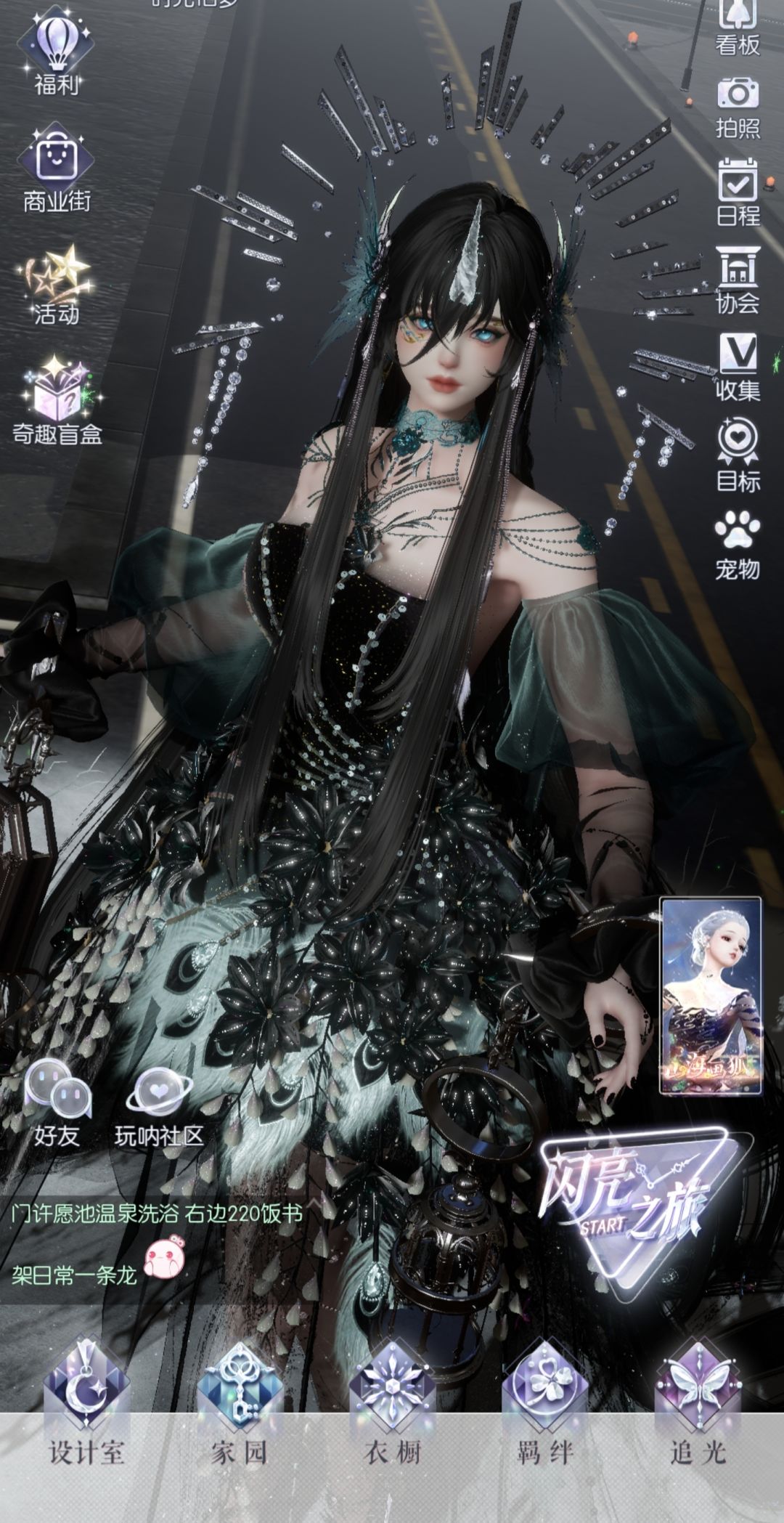Open 奇趣盲盒 blind box

57,401
